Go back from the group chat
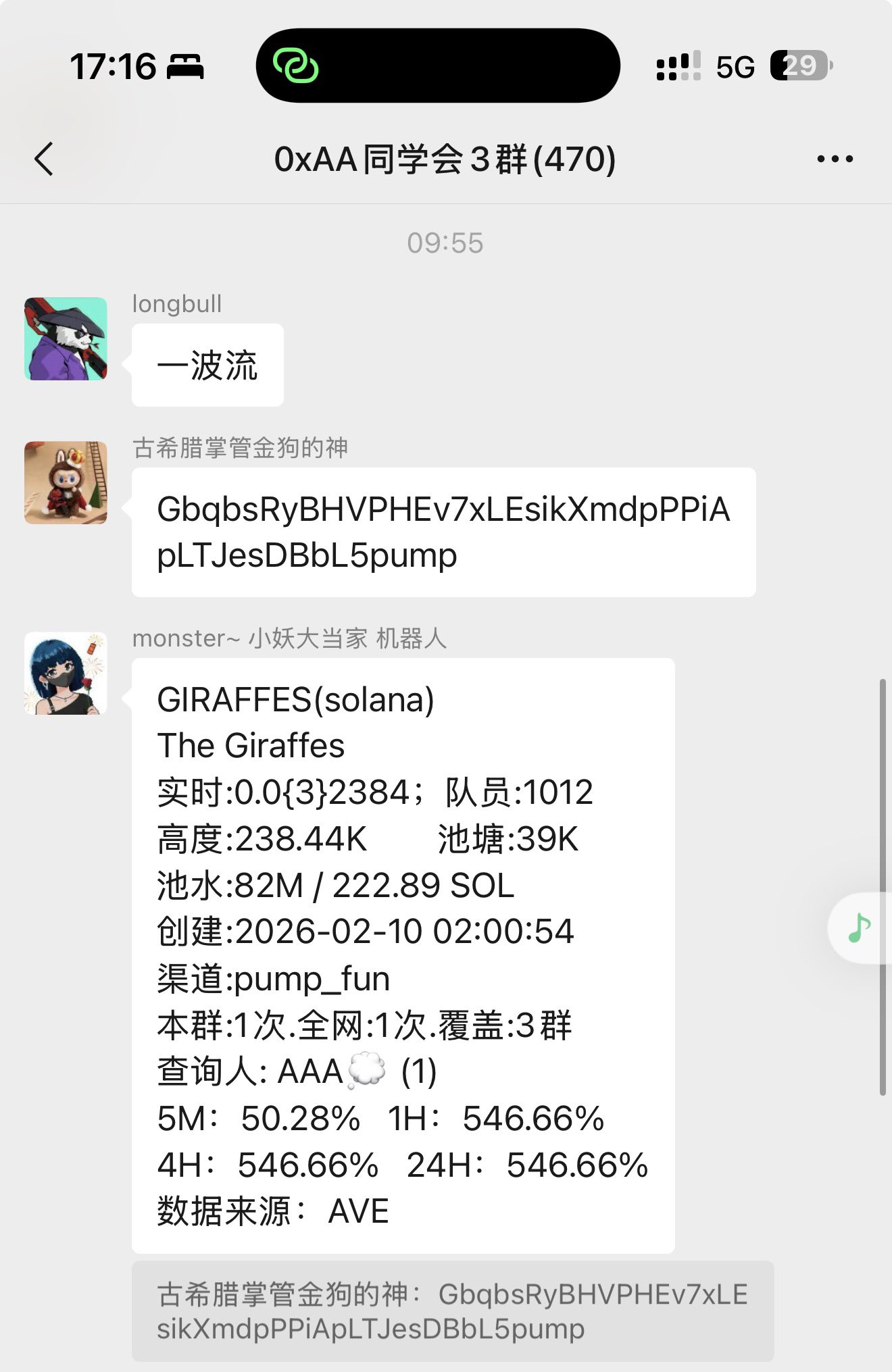 (x=45, y=159)
